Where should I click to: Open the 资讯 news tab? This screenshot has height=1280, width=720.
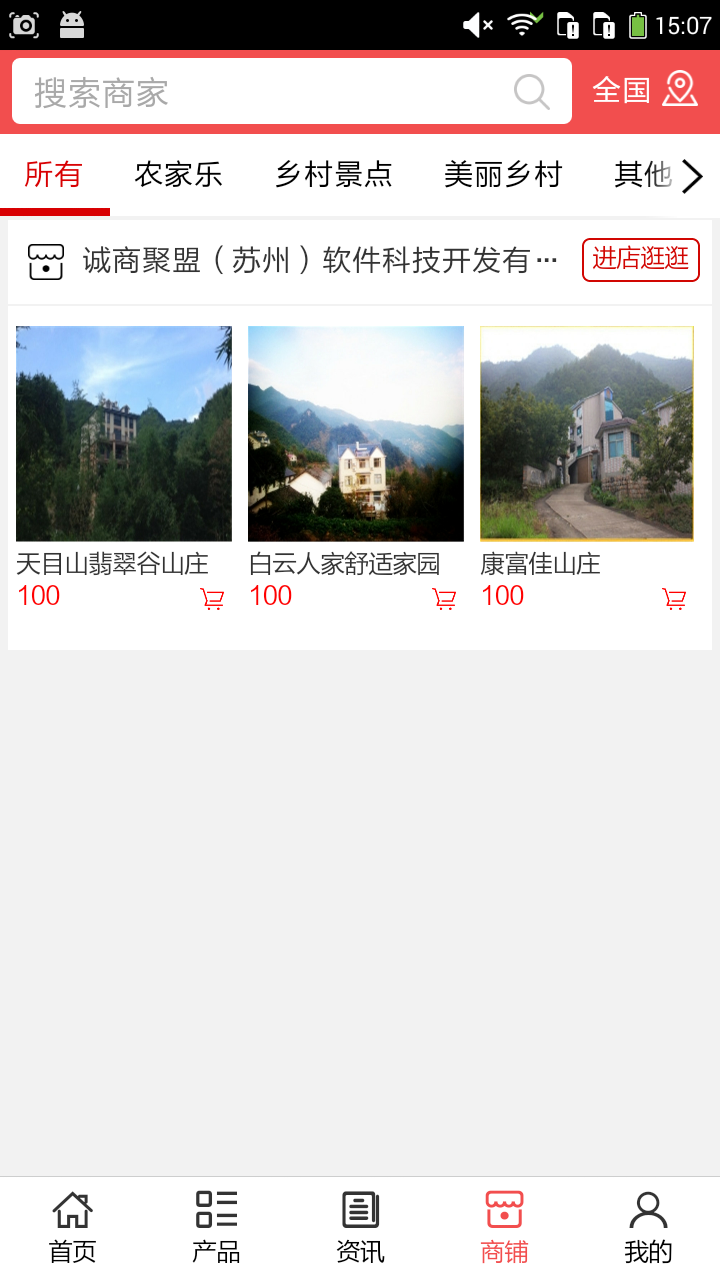(x=360, y=1228)
